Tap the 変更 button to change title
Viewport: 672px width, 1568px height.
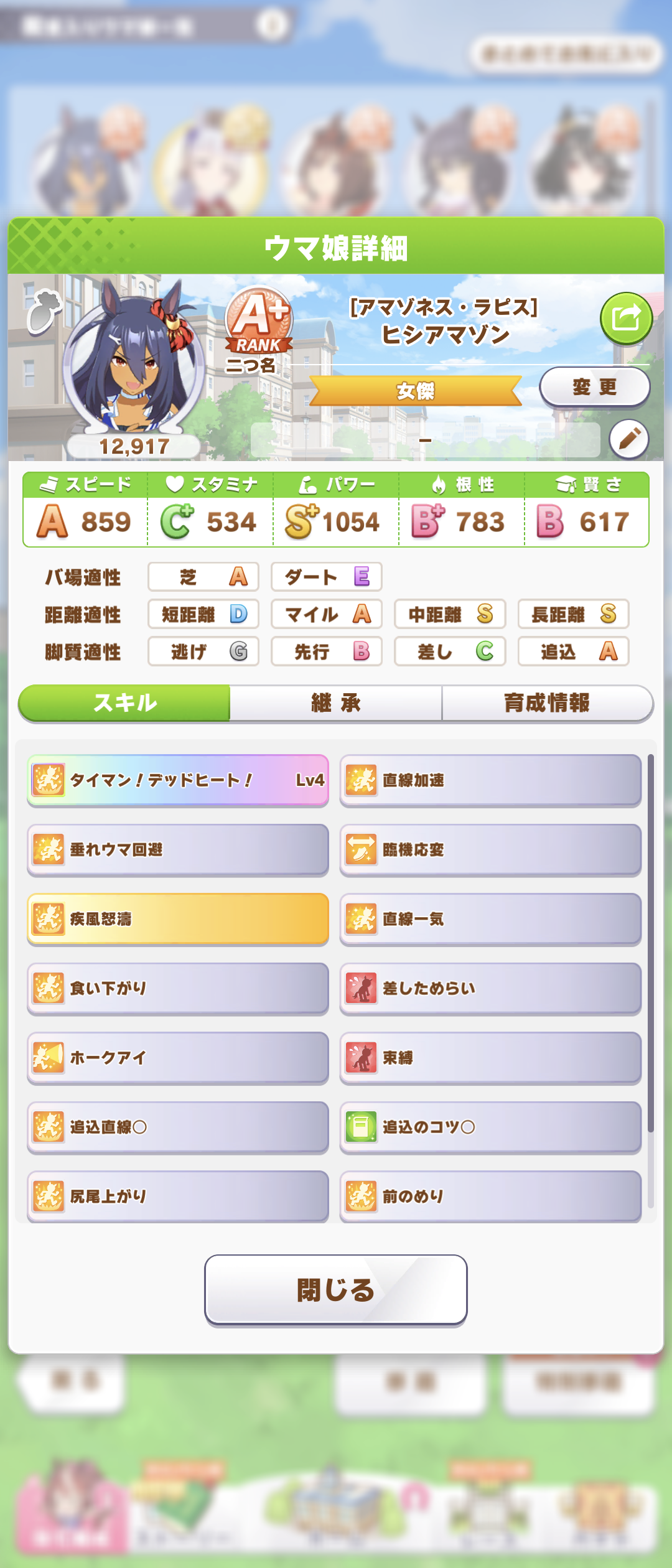[x=594, y=387]
